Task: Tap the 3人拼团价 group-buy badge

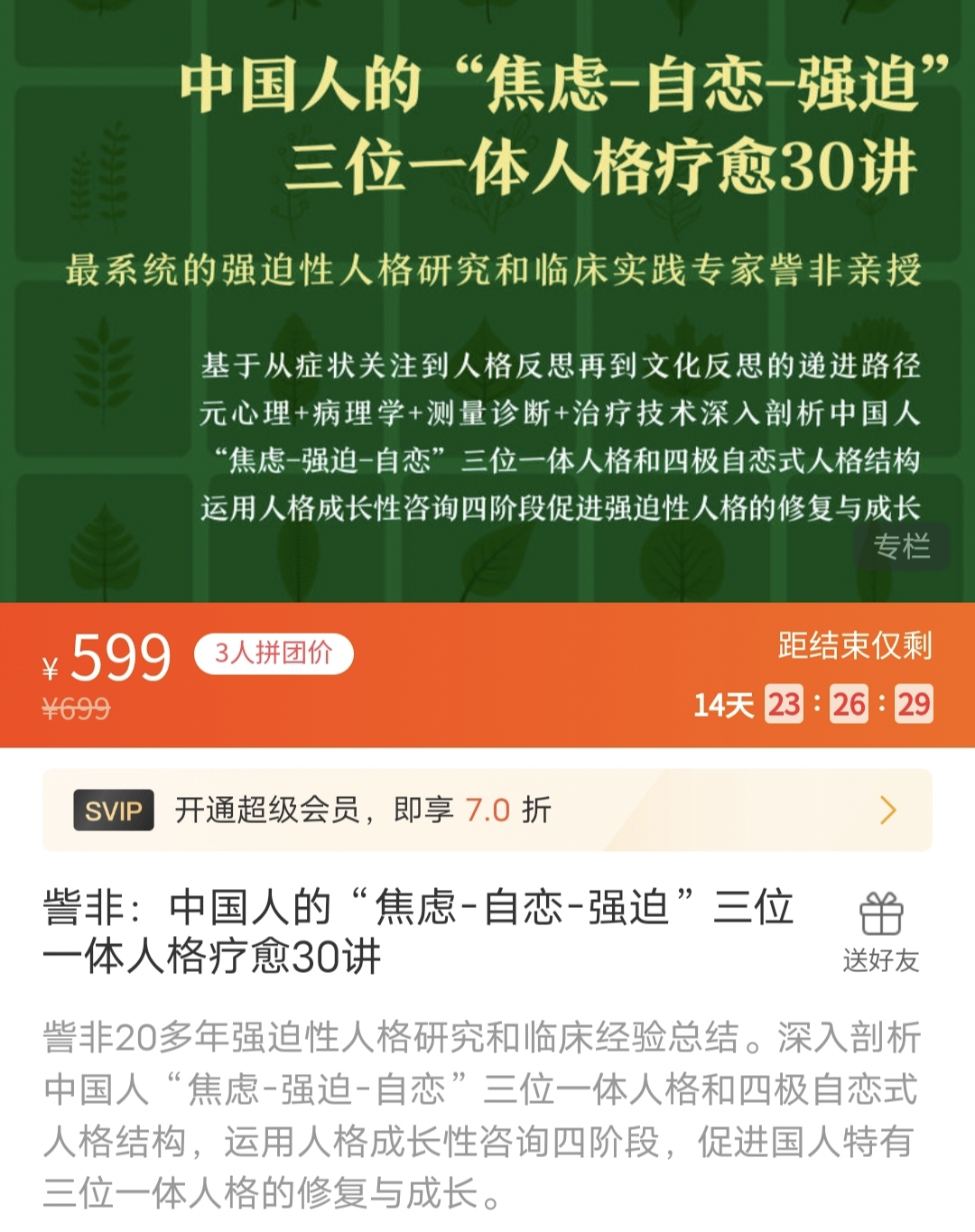Action: 274,653
